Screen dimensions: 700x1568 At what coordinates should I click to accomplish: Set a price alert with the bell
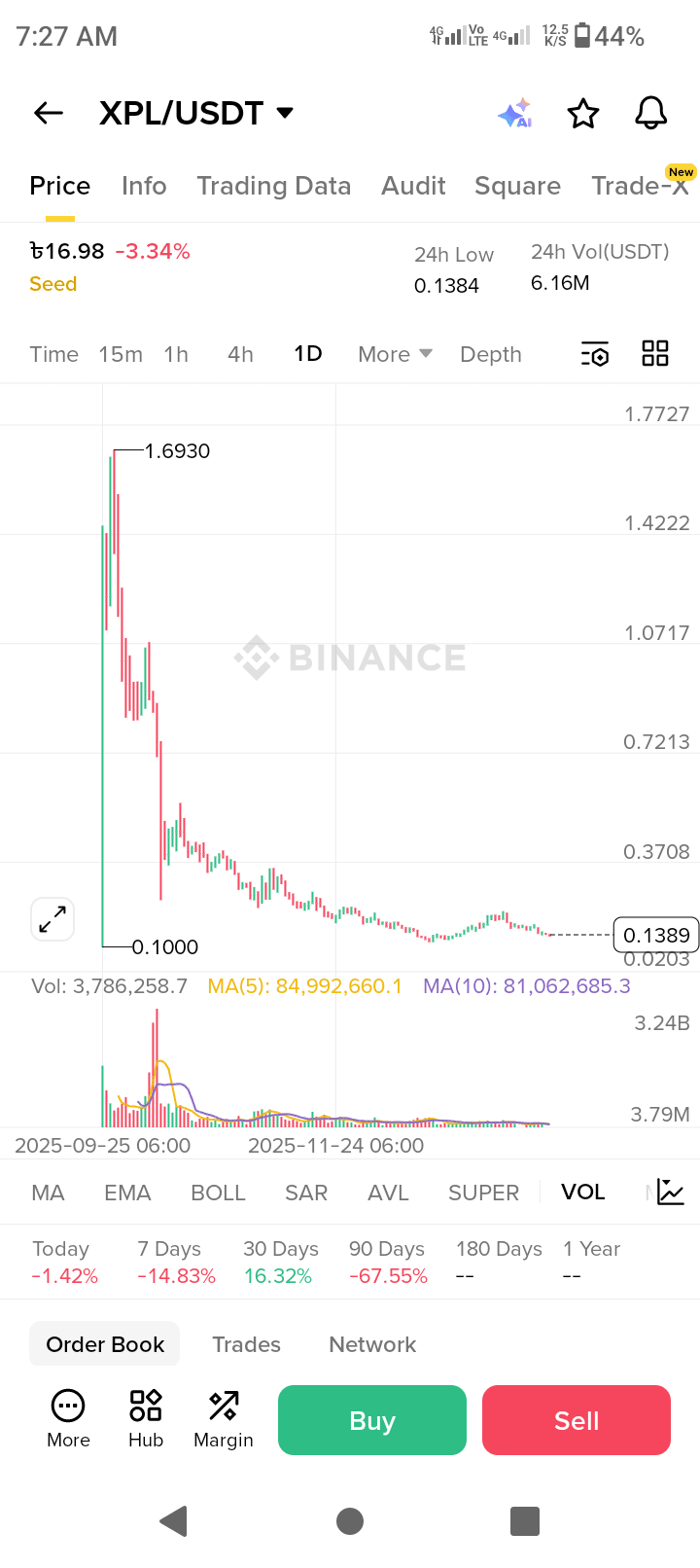point(651,114)
